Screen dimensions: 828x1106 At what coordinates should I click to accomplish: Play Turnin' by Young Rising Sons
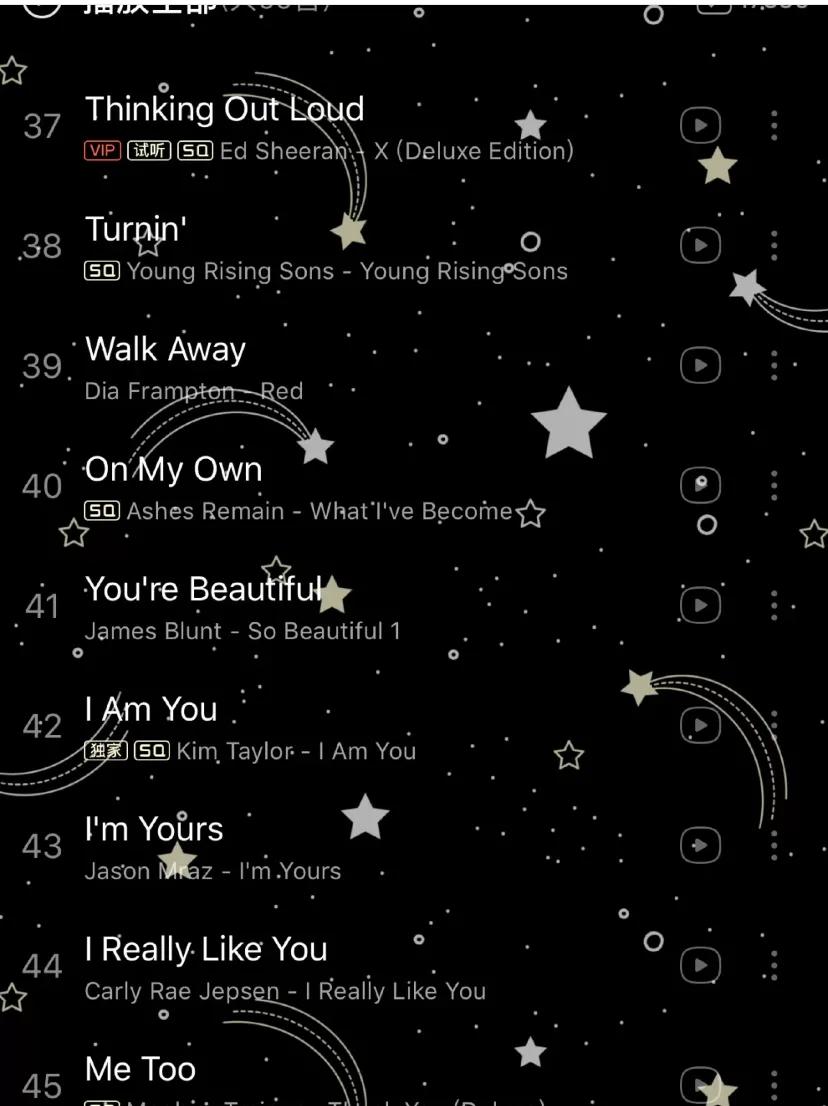pos(136,229)
